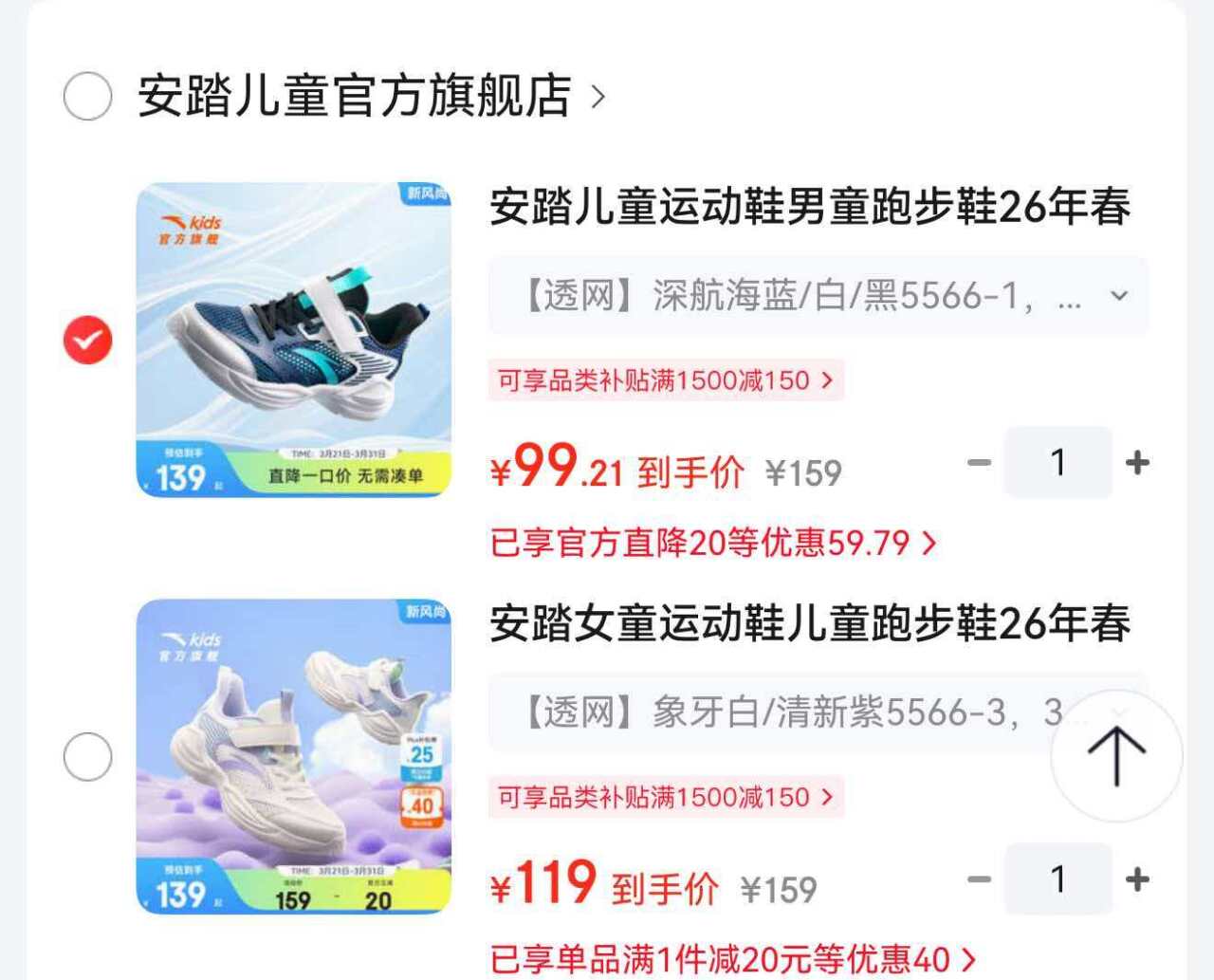Show 已享单品满1件减20元等优惠40 discount details
This screenshot has width=1214, height=980.
coord(732,959)
